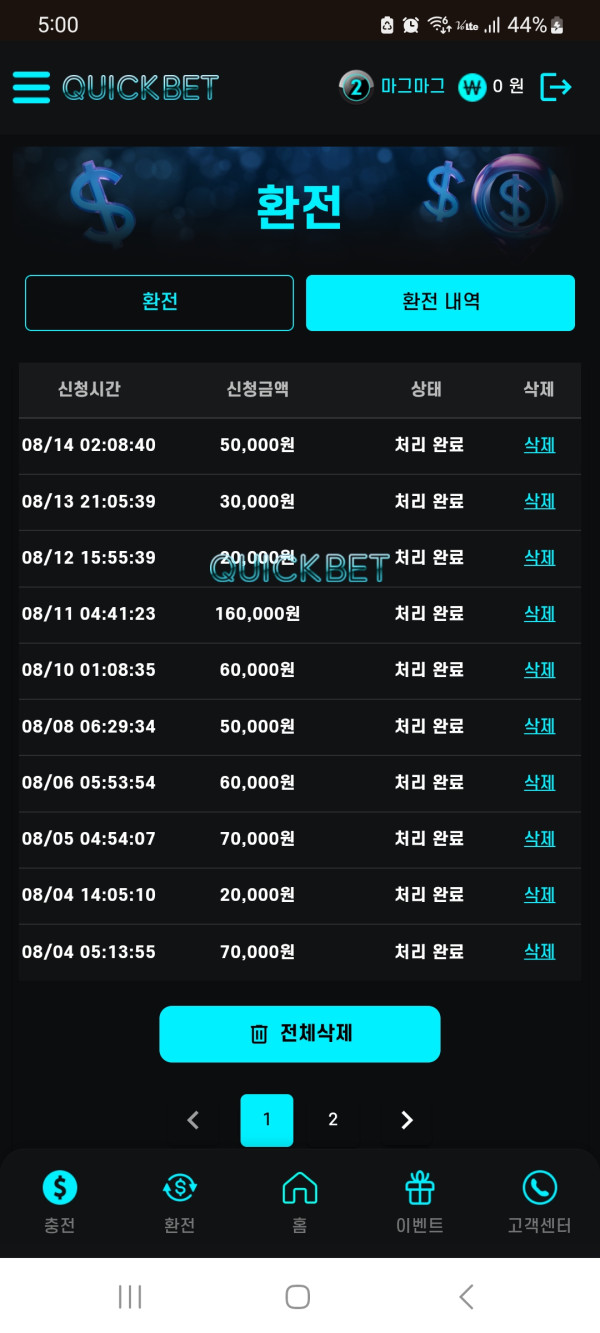The height and width of the screenshot is (1333, 600).
Task: Remove the 08/04 05:13:55 record
Action: pos(539,951)
